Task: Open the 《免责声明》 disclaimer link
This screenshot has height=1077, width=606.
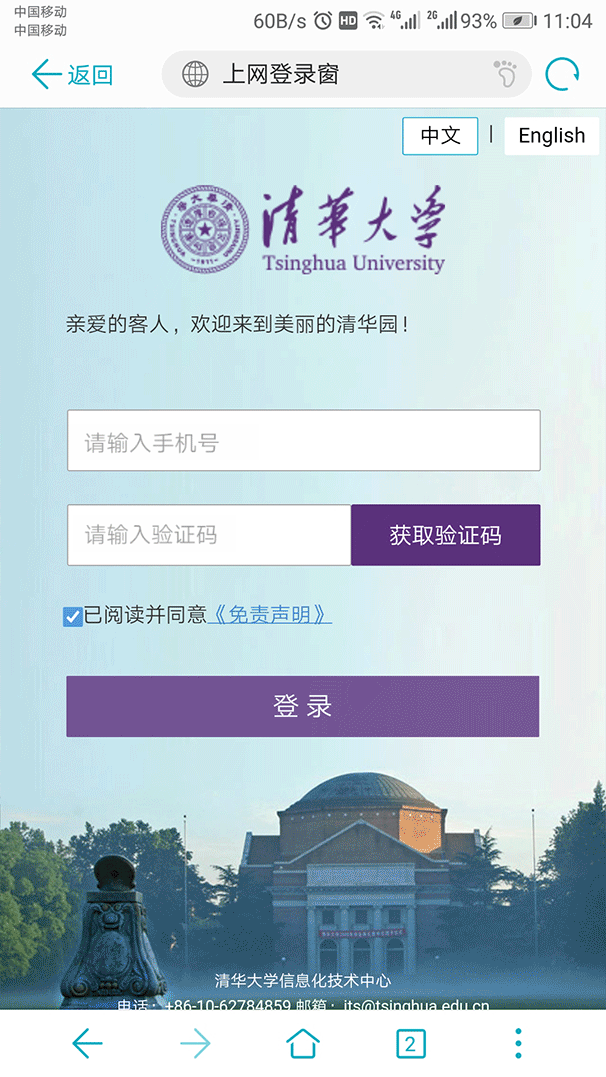Action: [x=269, y=615]
